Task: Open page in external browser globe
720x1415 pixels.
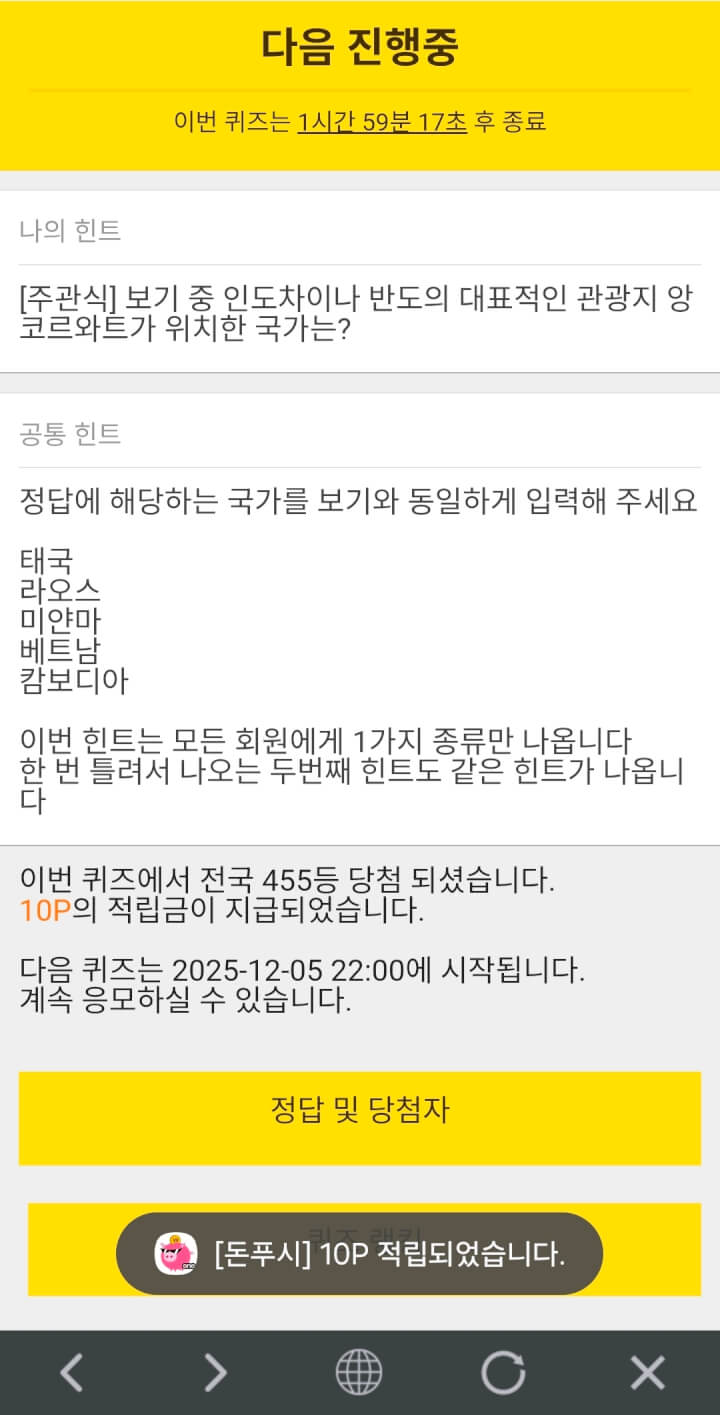Action: (359, 1372)
